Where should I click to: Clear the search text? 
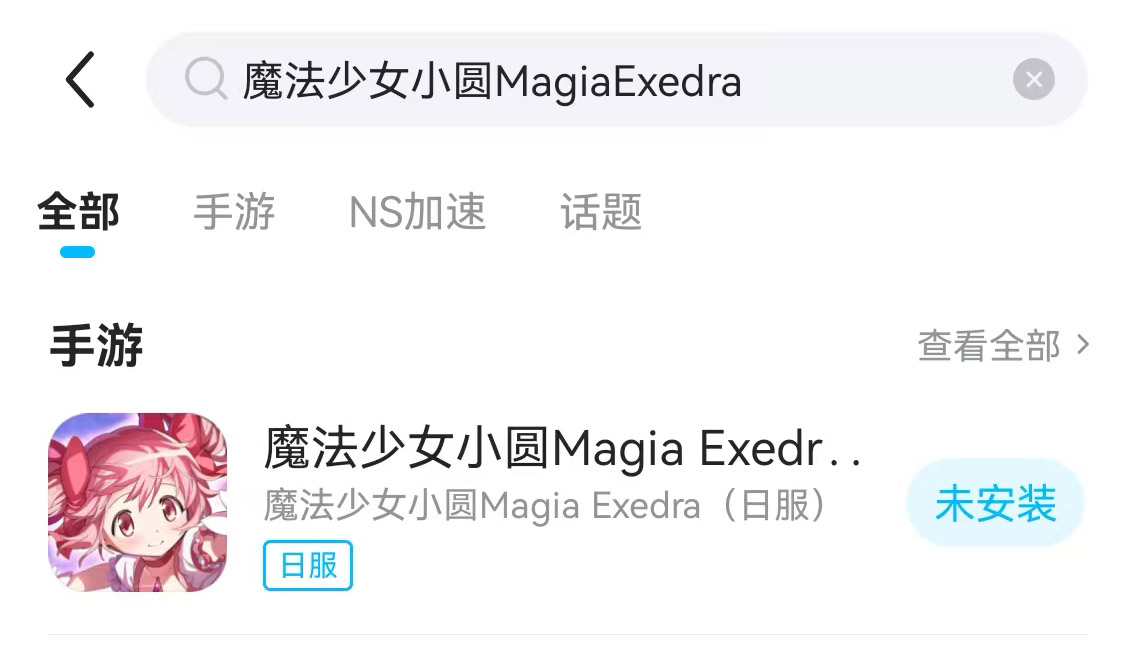point(1033,79)
